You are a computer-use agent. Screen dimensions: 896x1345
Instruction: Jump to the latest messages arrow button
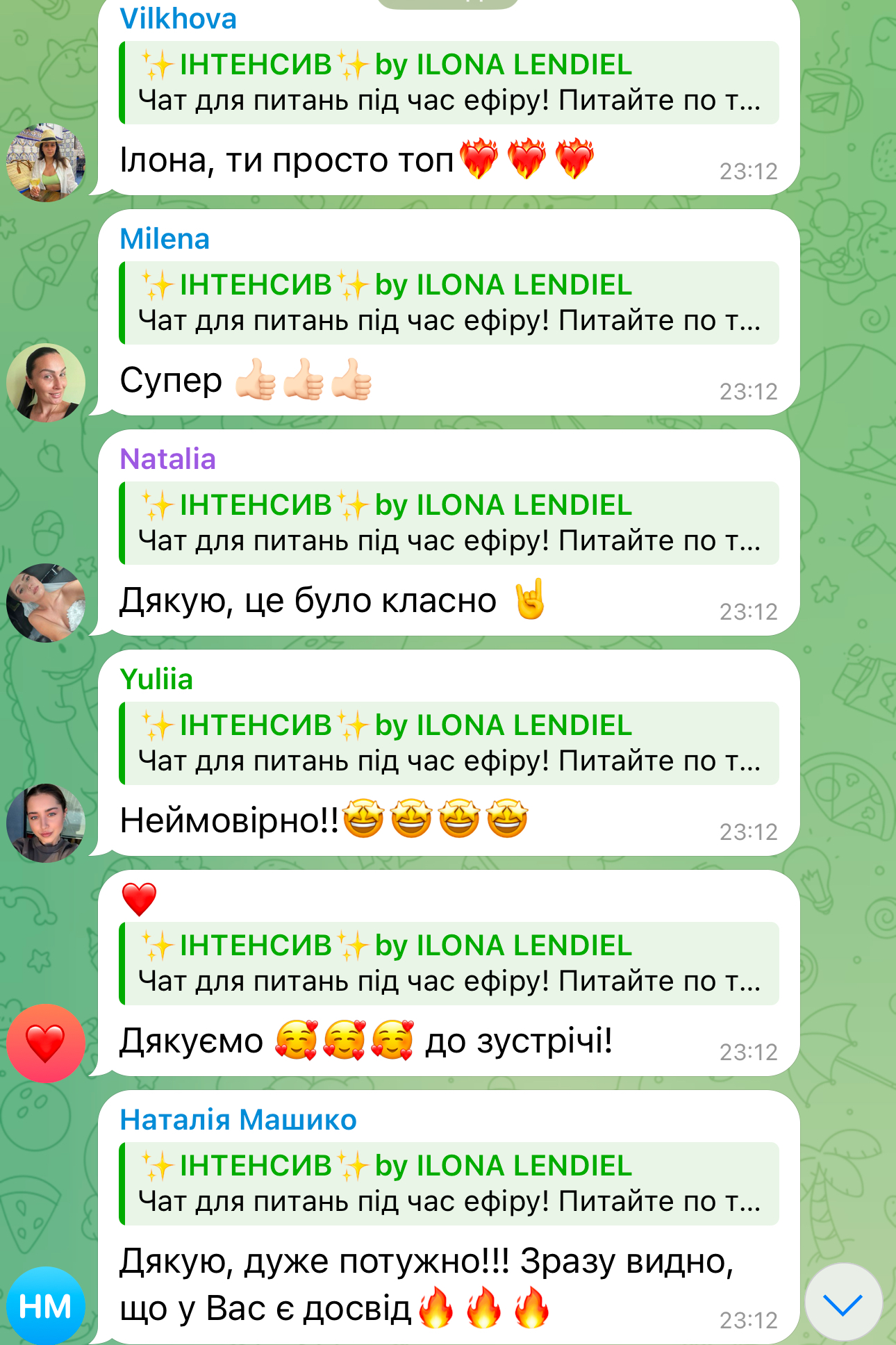(x=843, y=1303)
